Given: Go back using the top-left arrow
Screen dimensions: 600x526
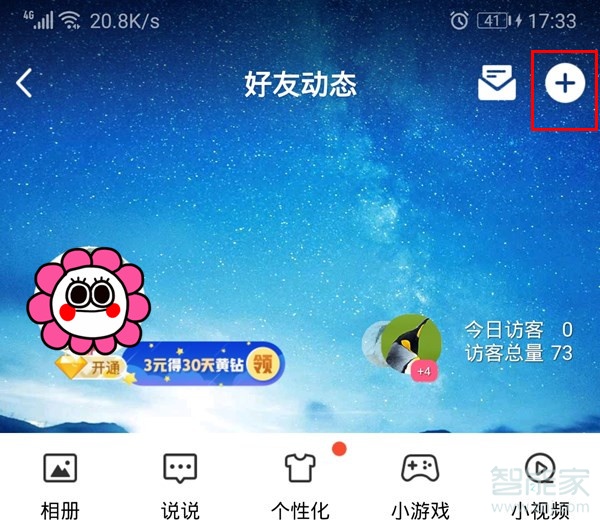Looking at the screenshot, I should click(x=25, y=83).
